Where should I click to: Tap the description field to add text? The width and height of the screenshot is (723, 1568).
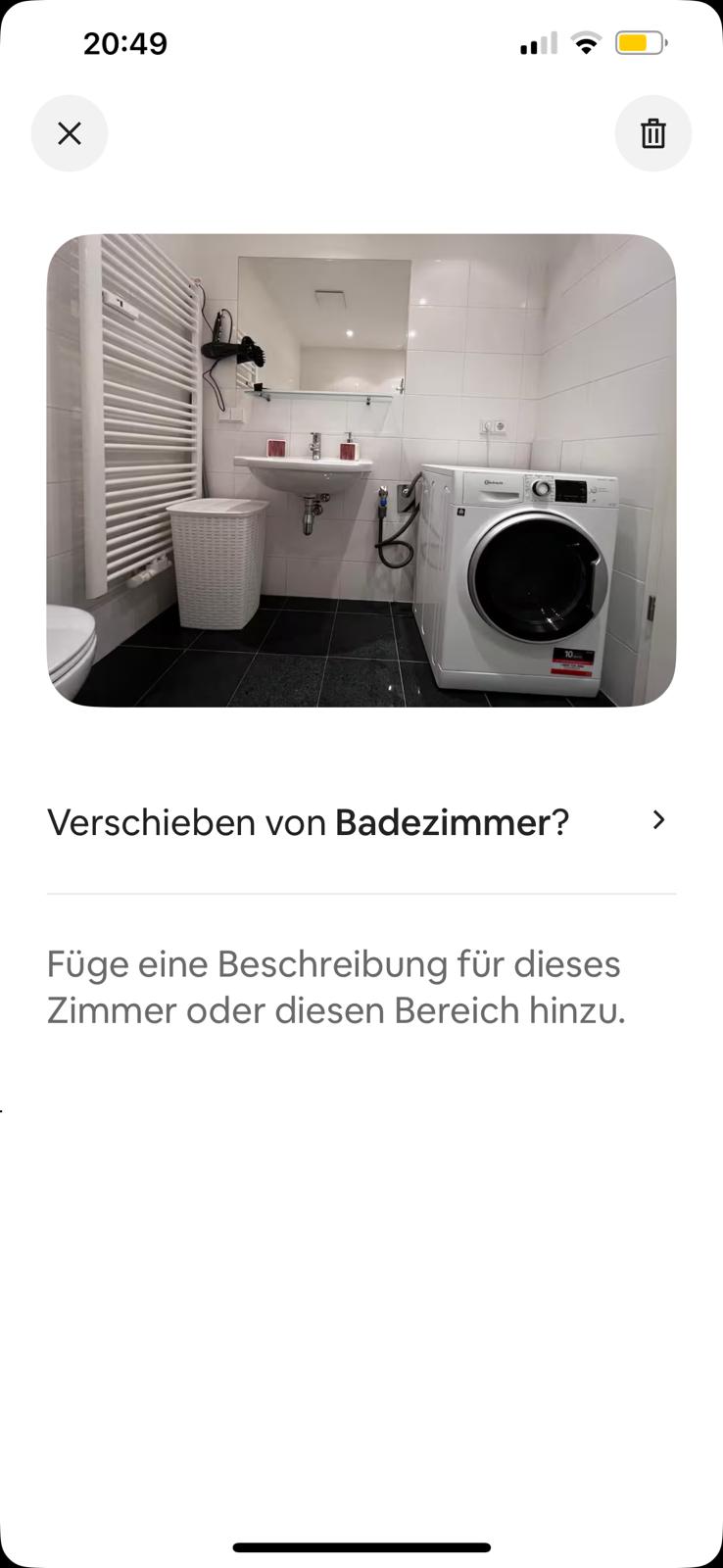[x=335, y=987]
